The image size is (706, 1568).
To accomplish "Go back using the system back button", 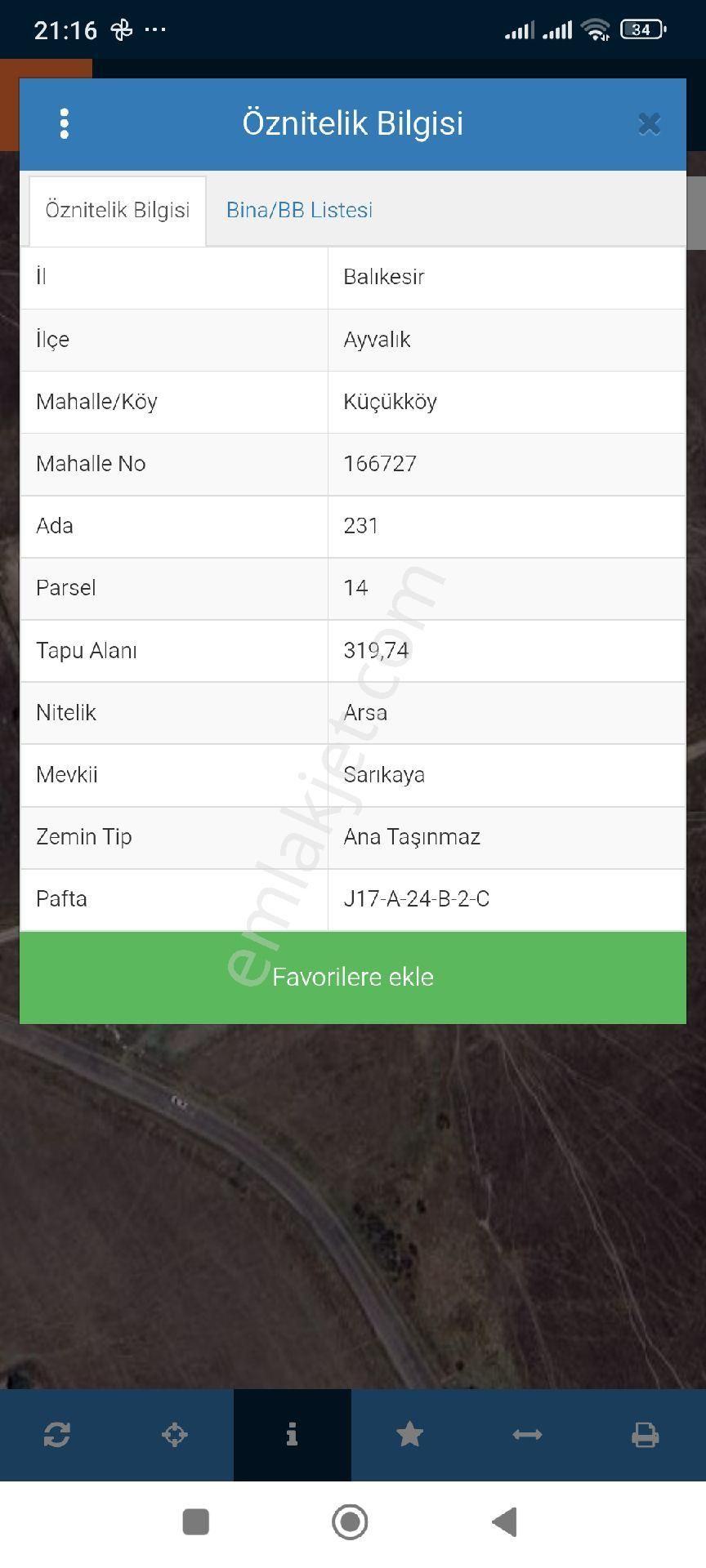I will click(505, 1522).
